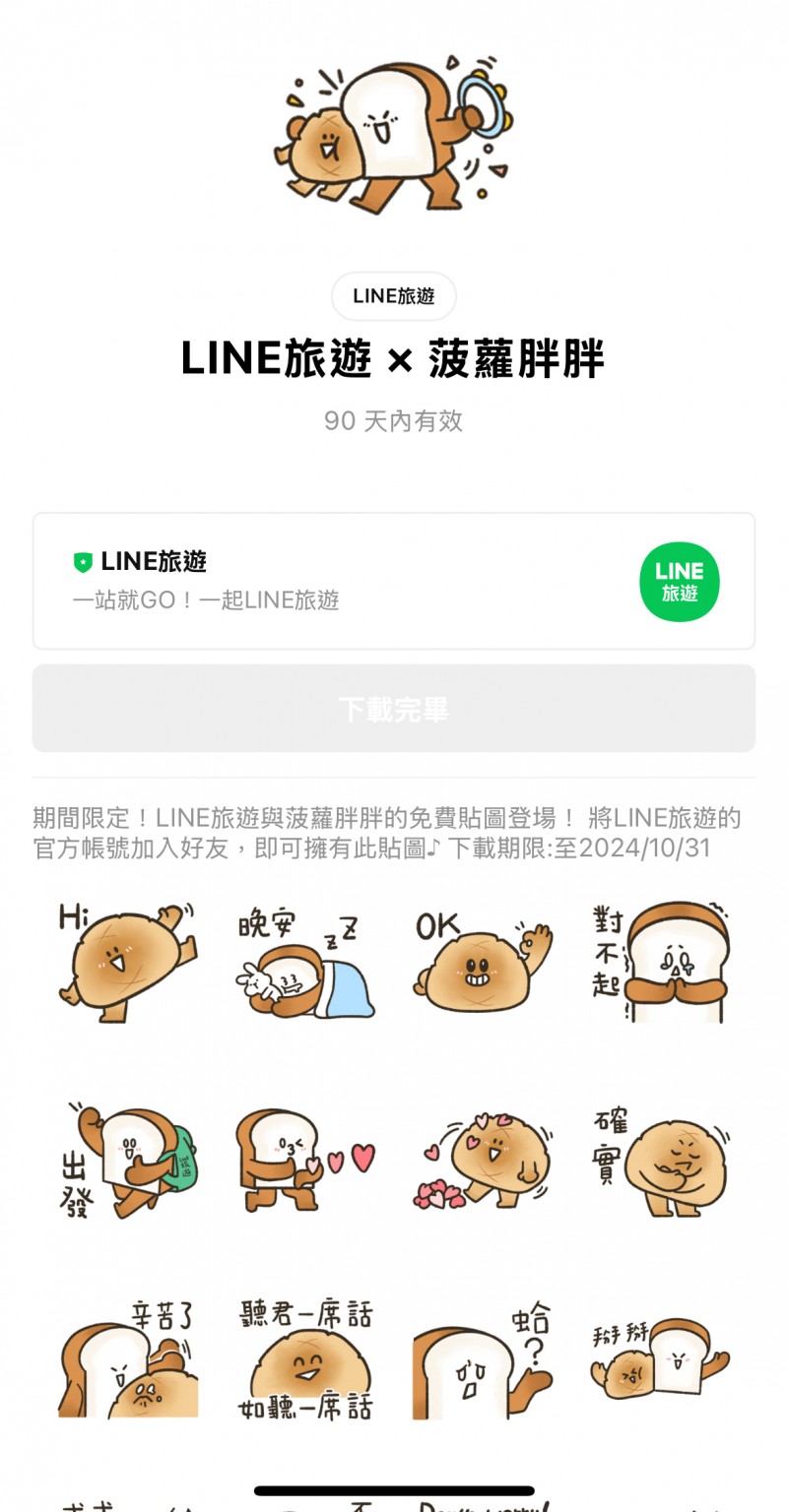Image resolution: width=788 pixels, height=1512 pixels.
Task: Preview the 晚安 sleeping sticker
Action: pos(305,962)
